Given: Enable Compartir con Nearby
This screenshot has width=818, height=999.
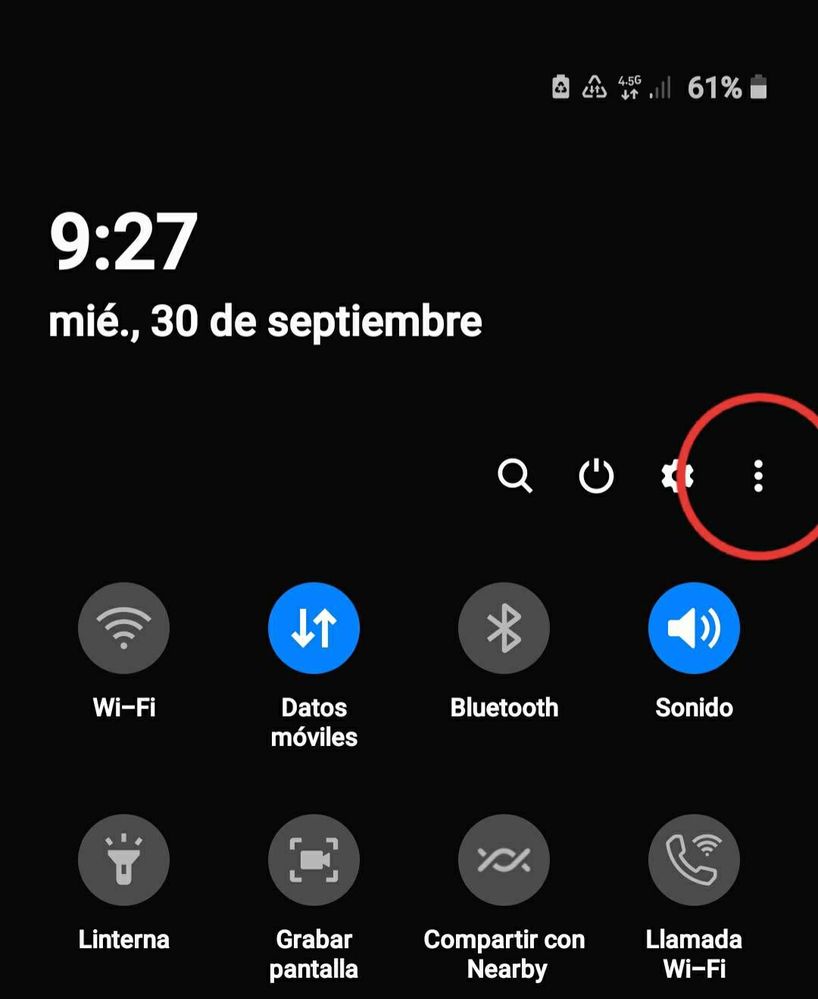Looking at the screenshot, I should tap(504, 860).
